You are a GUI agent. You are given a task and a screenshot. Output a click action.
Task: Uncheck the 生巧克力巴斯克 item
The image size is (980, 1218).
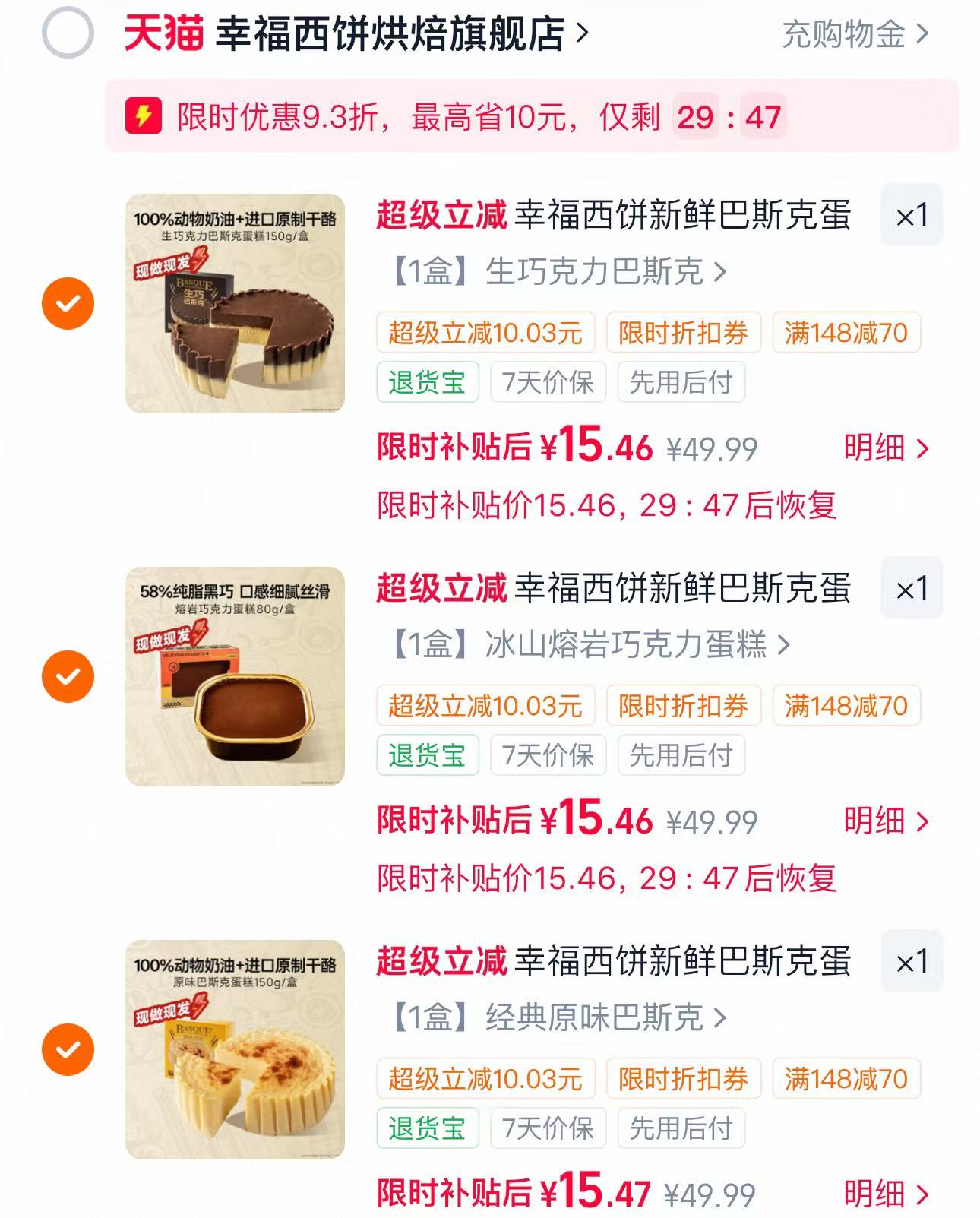[x=68, y=303]
